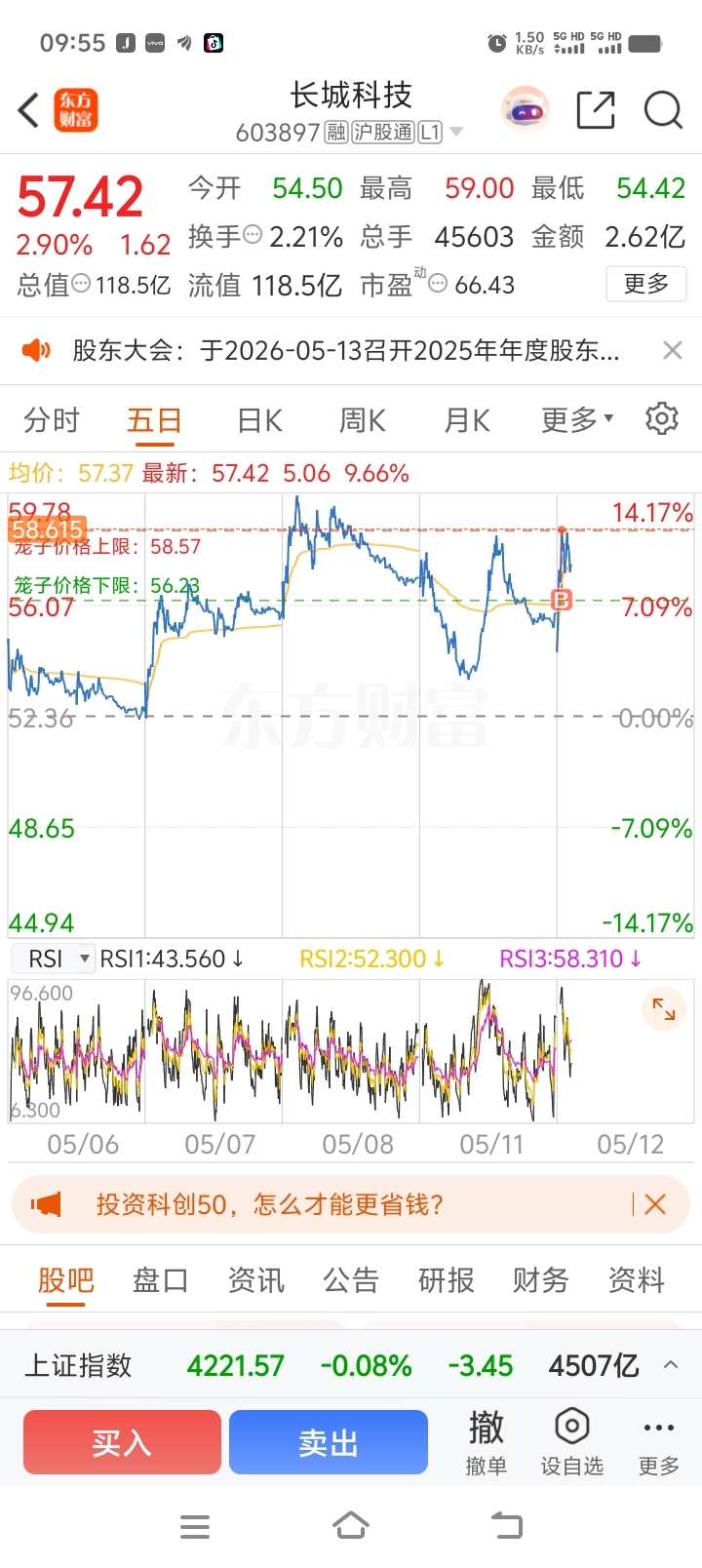The height and width of the screenshot is (1568, 702).
Task: Open stock search magnifier
Action: 663,110
